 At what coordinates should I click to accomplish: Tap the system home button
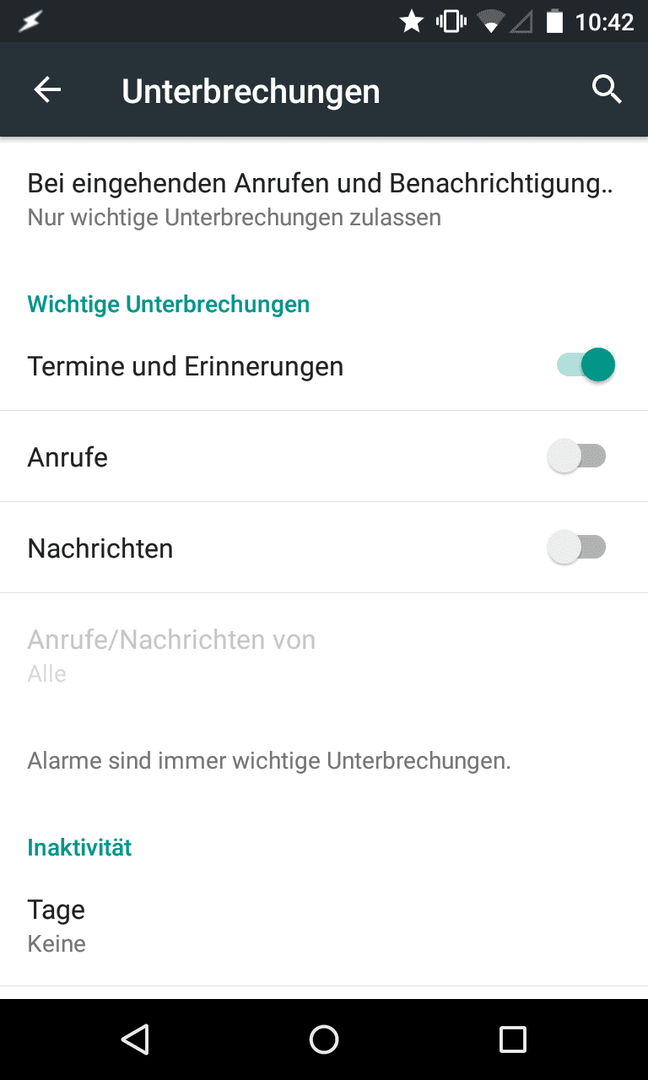tap(324, 1039)
